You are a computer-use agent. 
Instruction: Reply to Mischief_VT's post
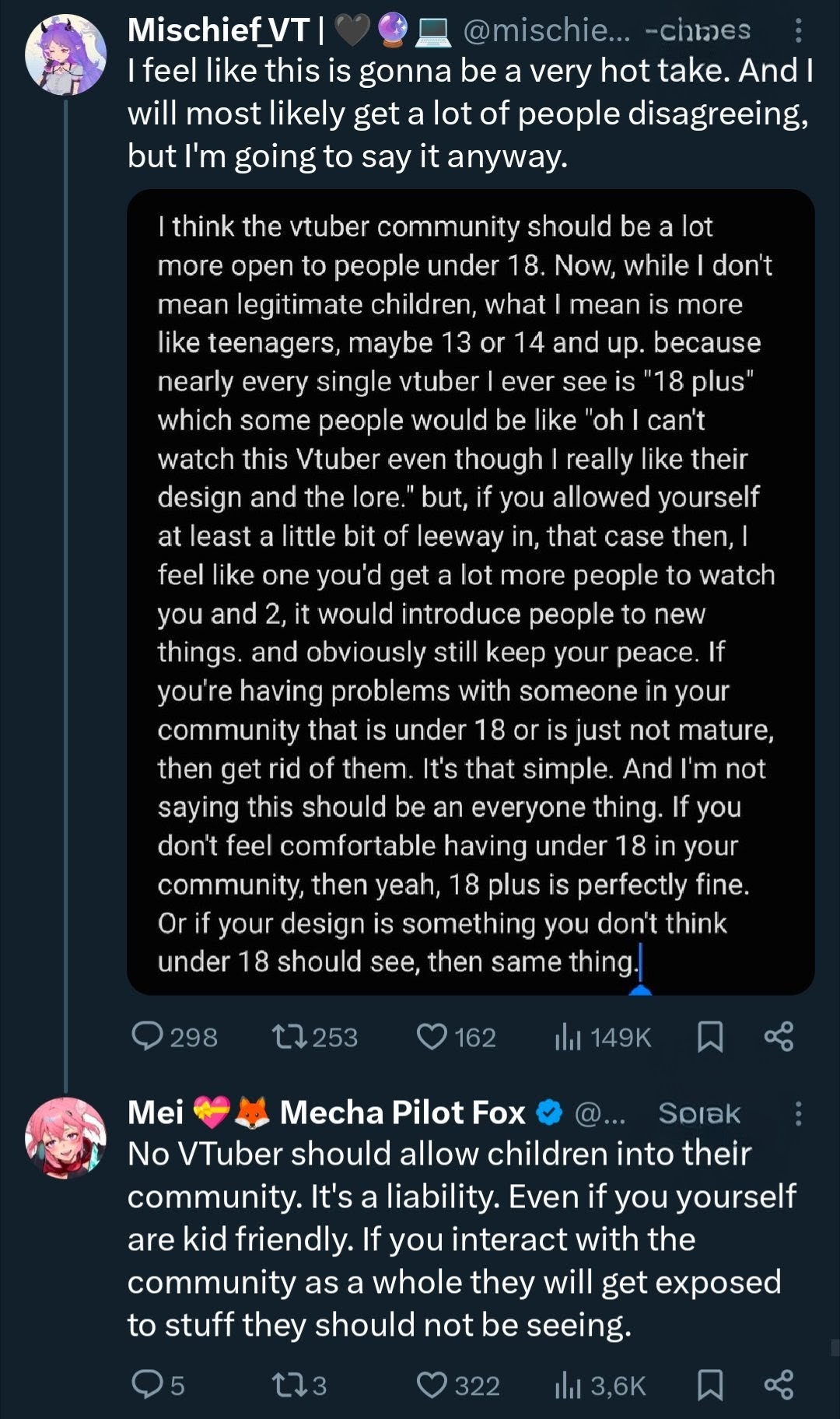point(174,1036)
